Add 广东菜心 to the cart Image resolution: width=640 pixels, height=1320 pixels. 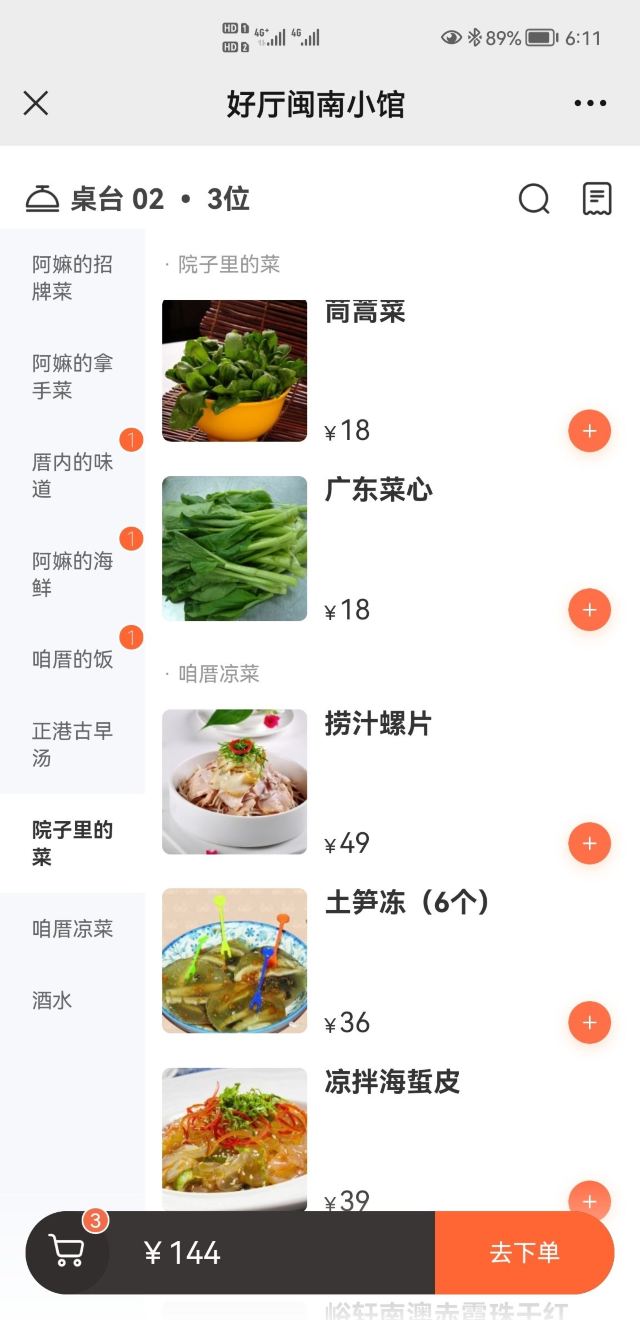(x=589, y=610)
